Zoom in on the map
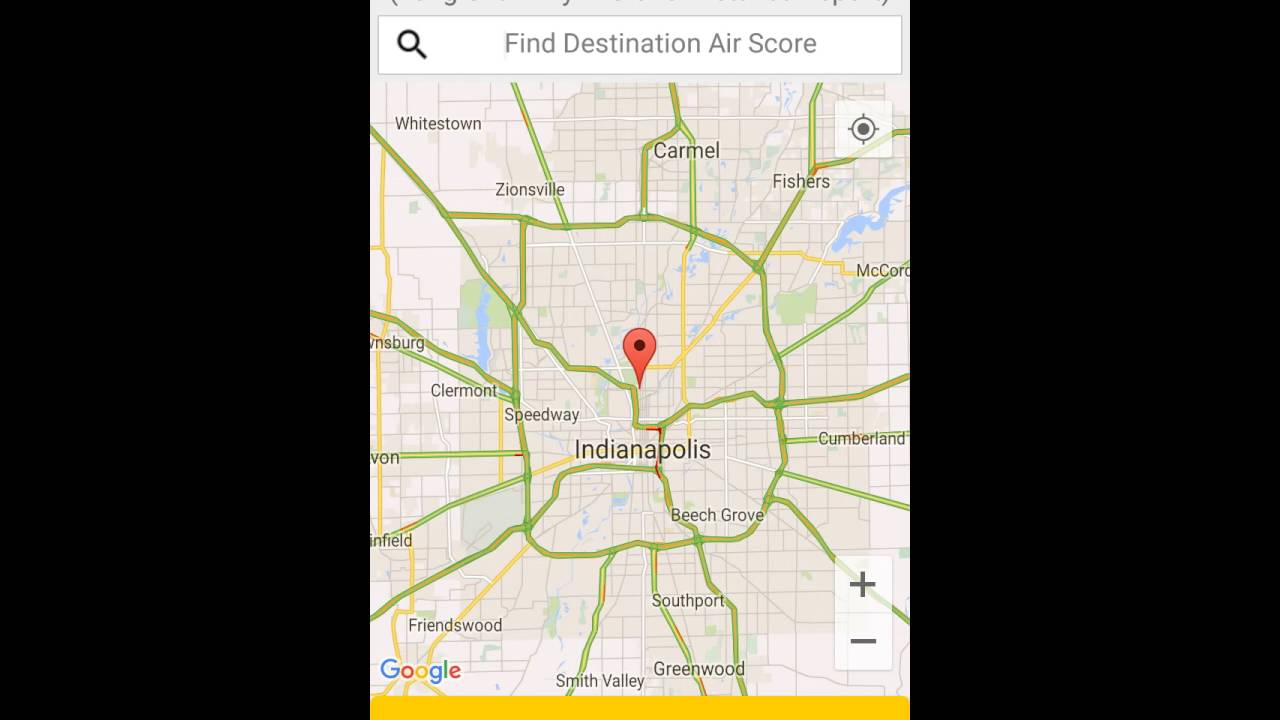1280x720 pixels. tap(862, 585)
